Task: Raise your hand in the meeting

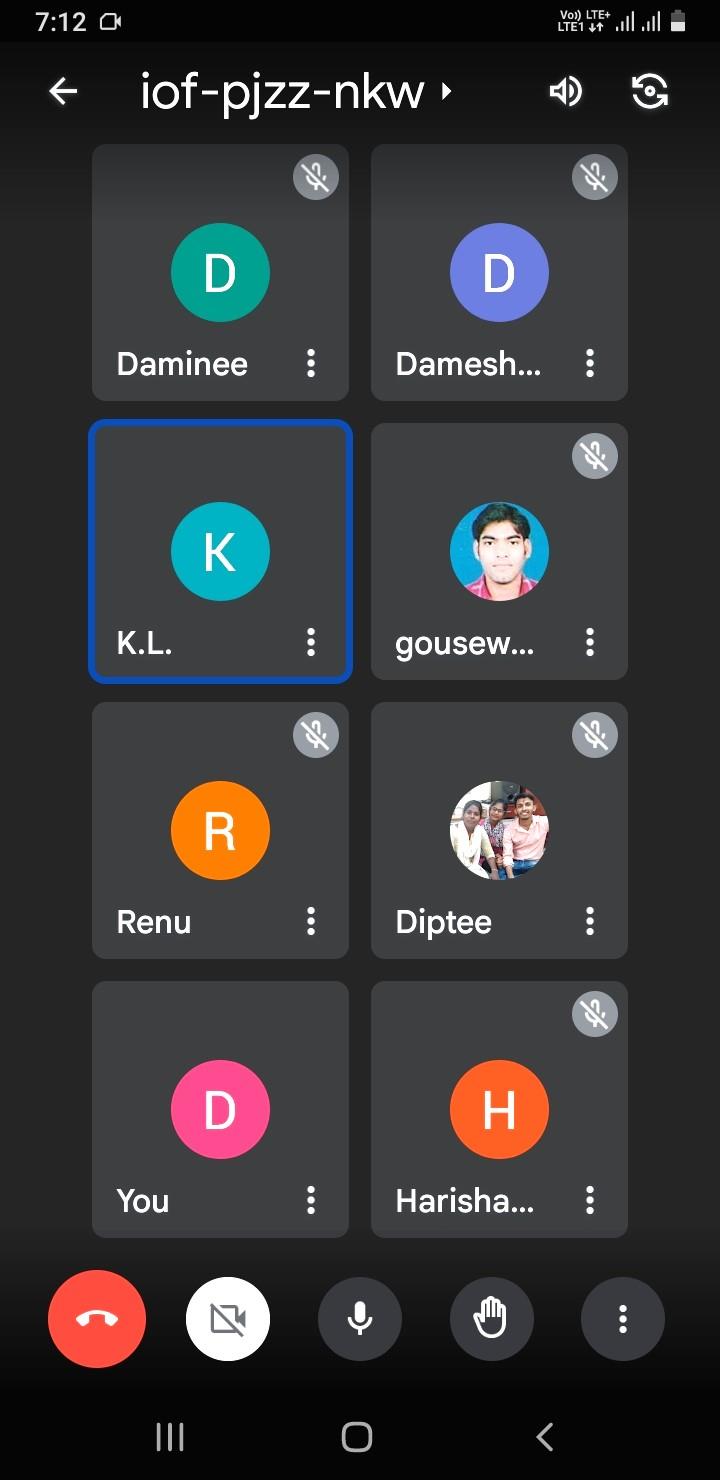Action: click(x=491, y=1320)
